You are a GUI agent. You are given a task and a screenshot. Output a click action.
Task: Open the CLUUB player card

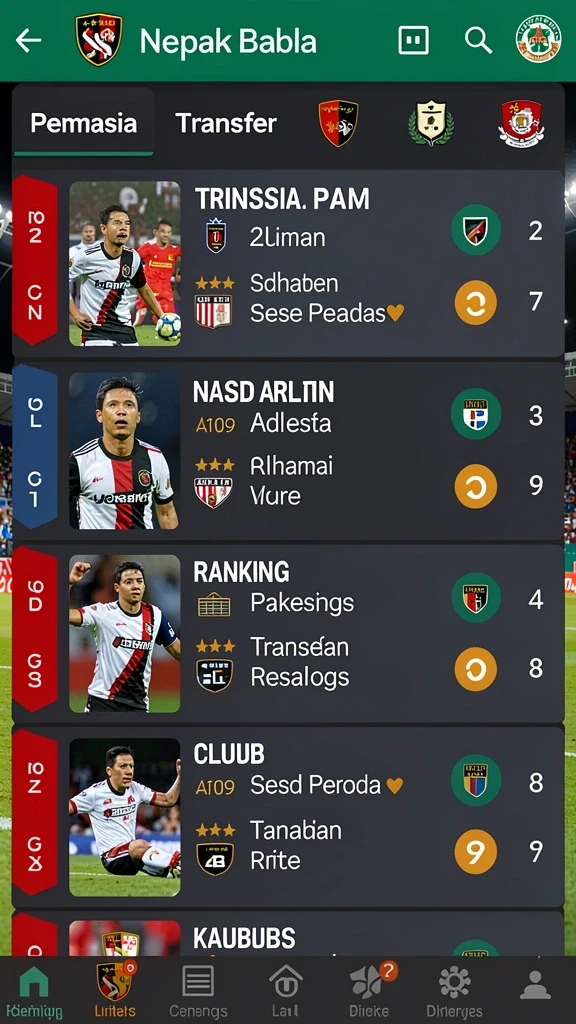click(x=288, y=816)
